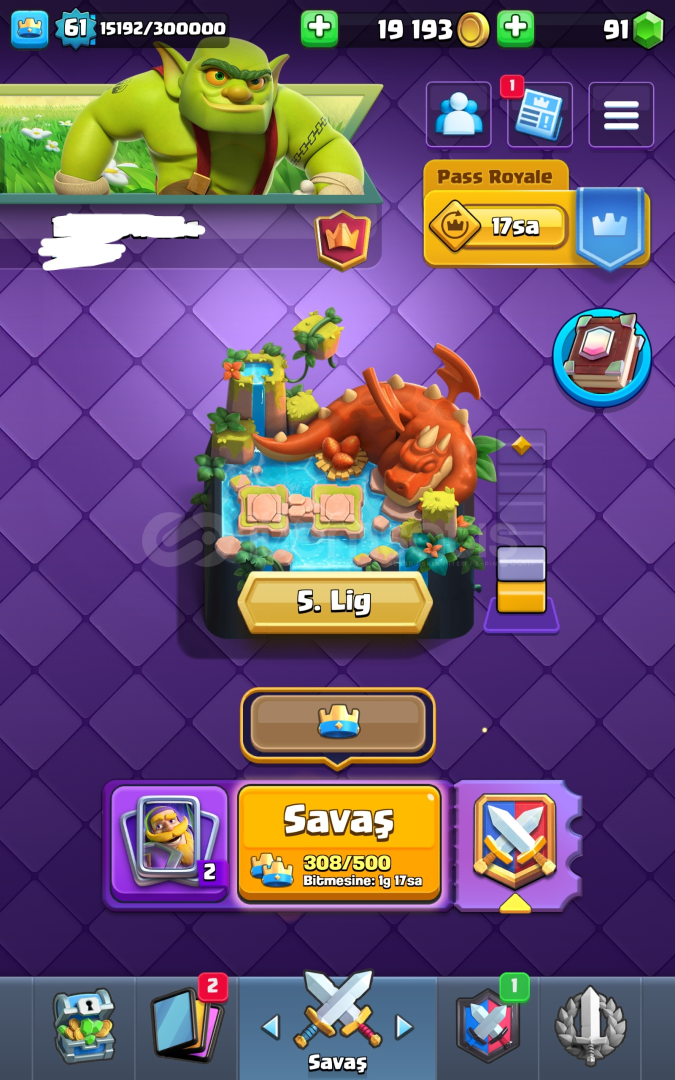Open the battle deck selector
Image resolution: width=675 pixels, height=1080 pixels.
170,843
